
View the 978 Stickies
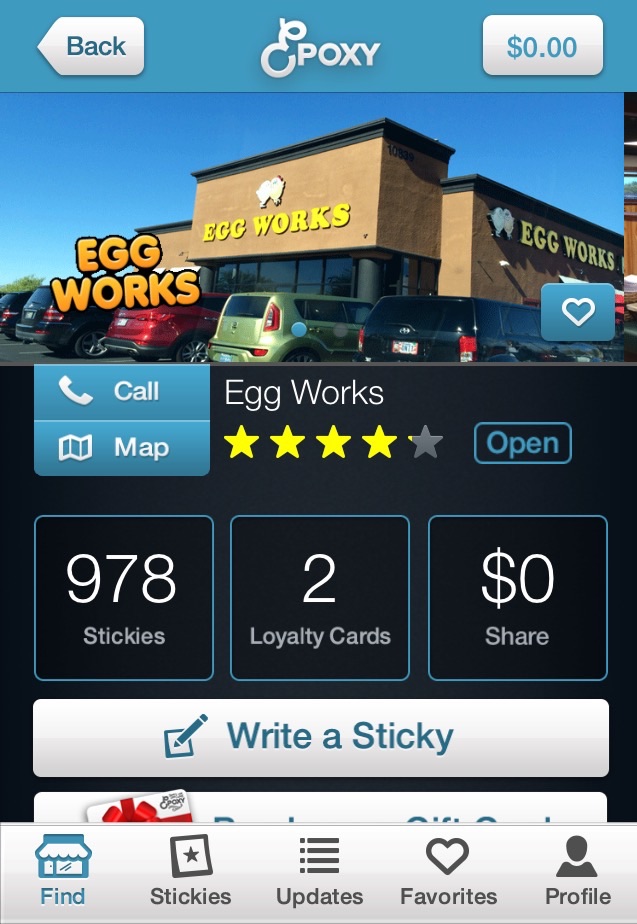[x=124, y=598]
